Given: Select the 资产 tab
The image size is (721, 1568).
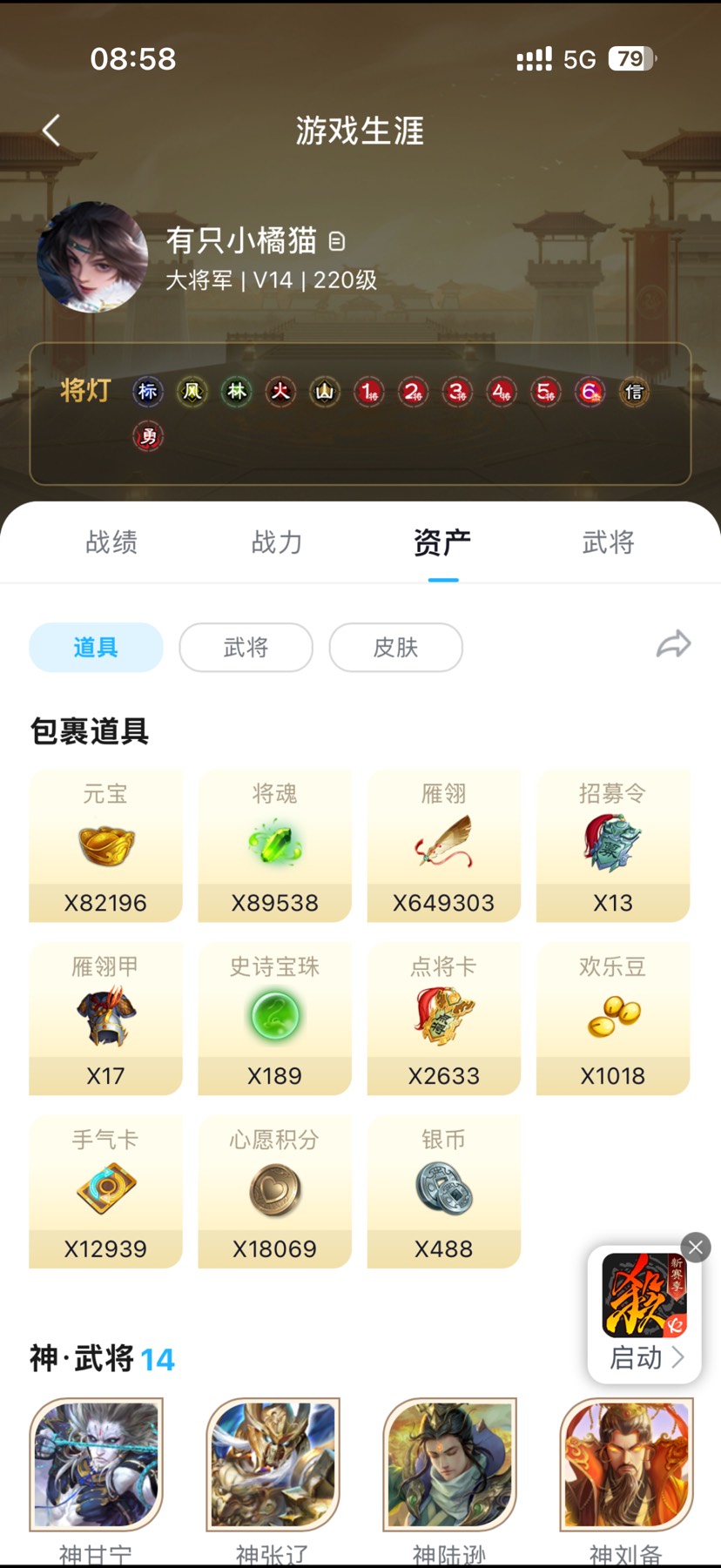Looking at the screenshot, I should click(x=442, y=542).
